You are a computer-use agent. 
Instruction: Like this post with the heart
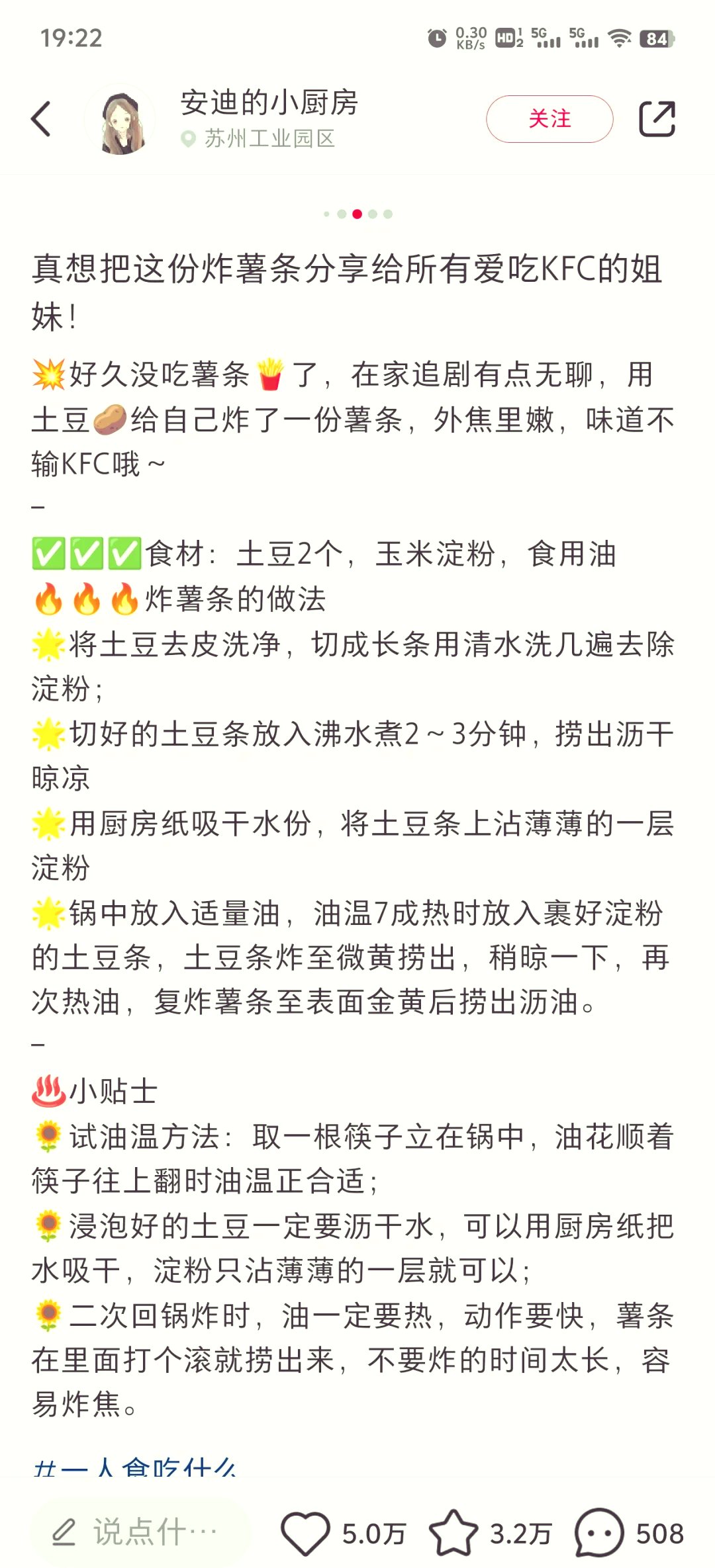pyautogui.click(x=305, y=1532)
